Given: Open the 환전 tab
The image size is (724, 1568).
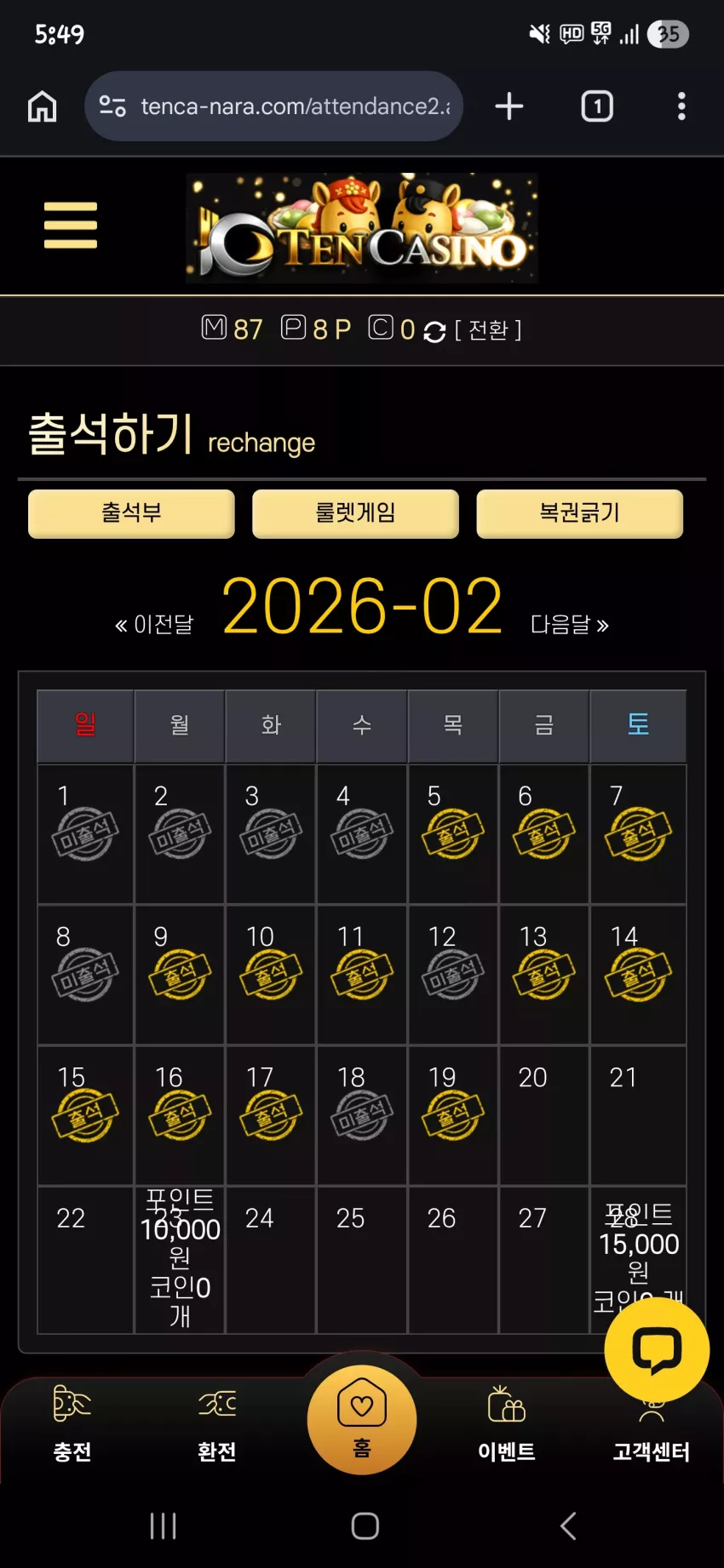Looking at the screenshot, I should click(x=217, y=1423).
